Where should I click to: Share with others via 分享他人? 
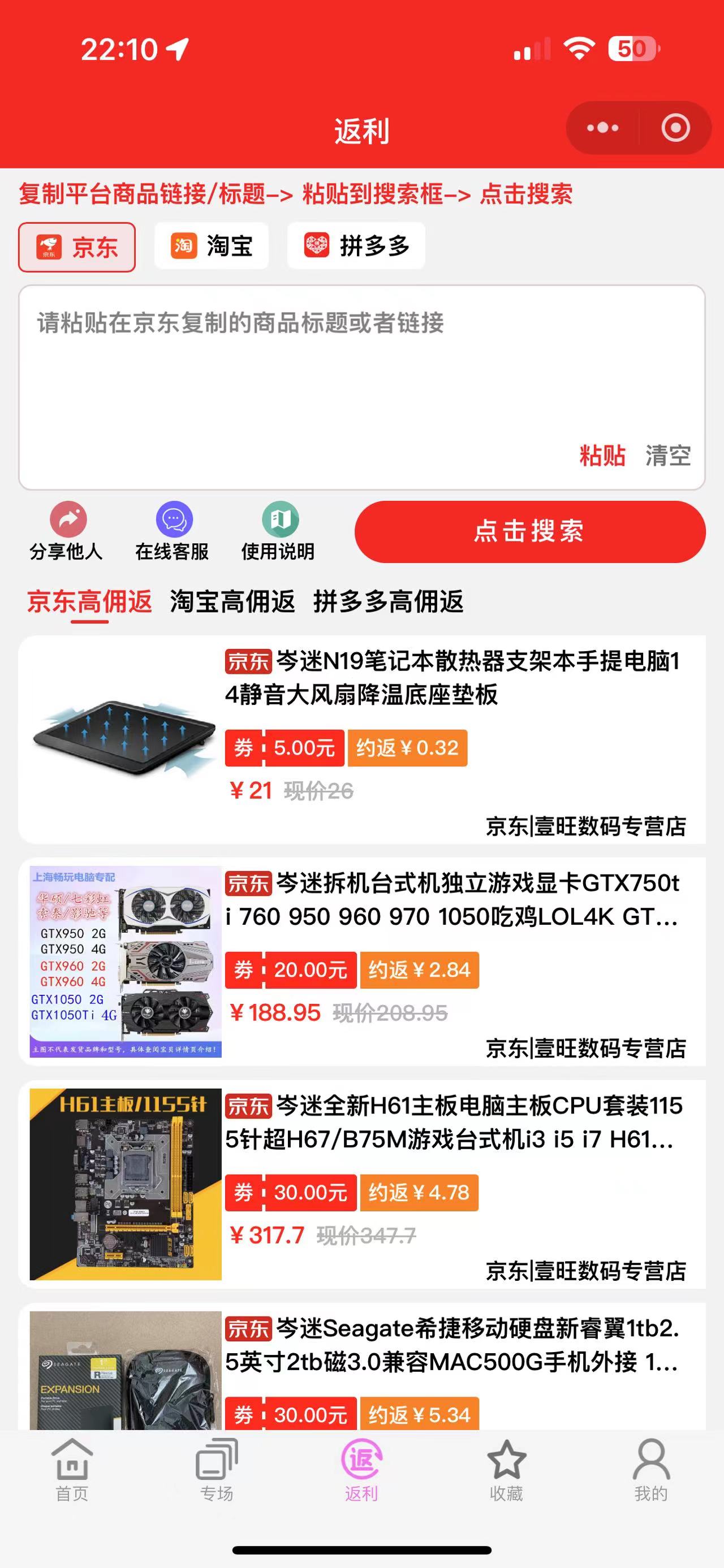pyautogui.click(x=66, y=531)
